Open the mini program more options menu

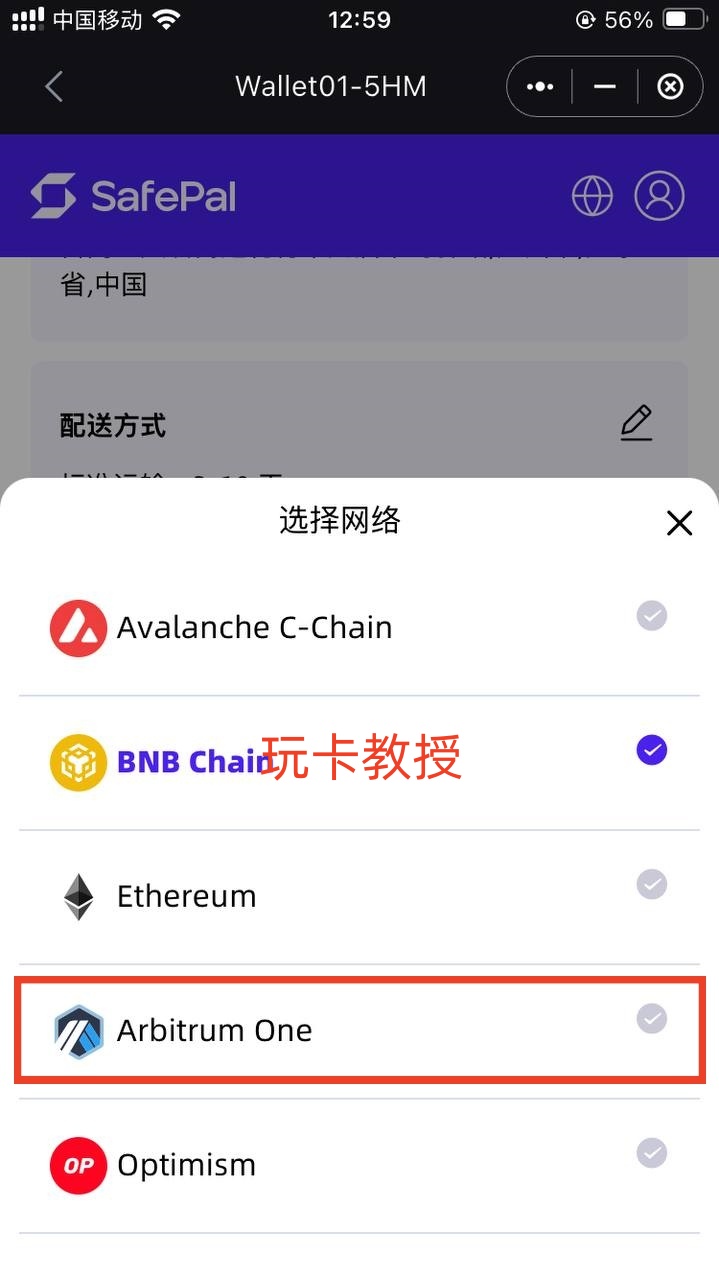[540, 87]
